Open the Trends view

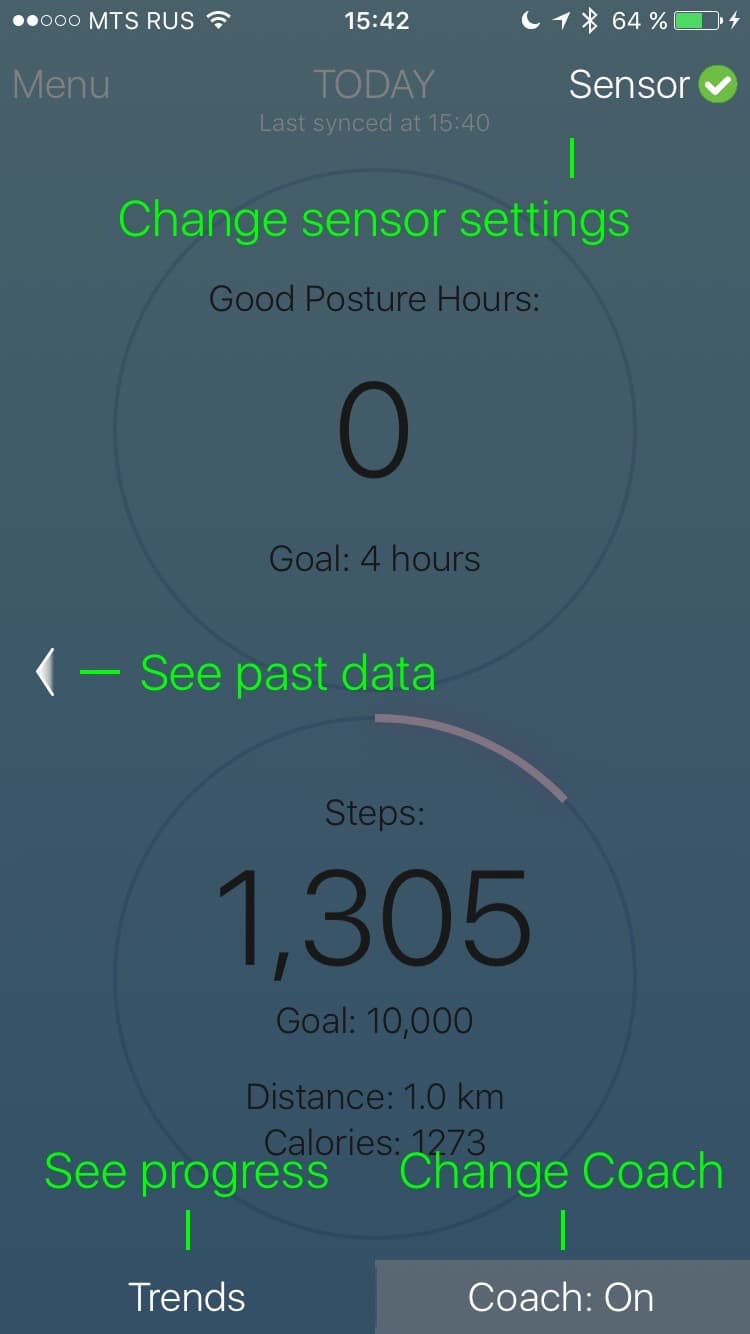[187, 1297]
